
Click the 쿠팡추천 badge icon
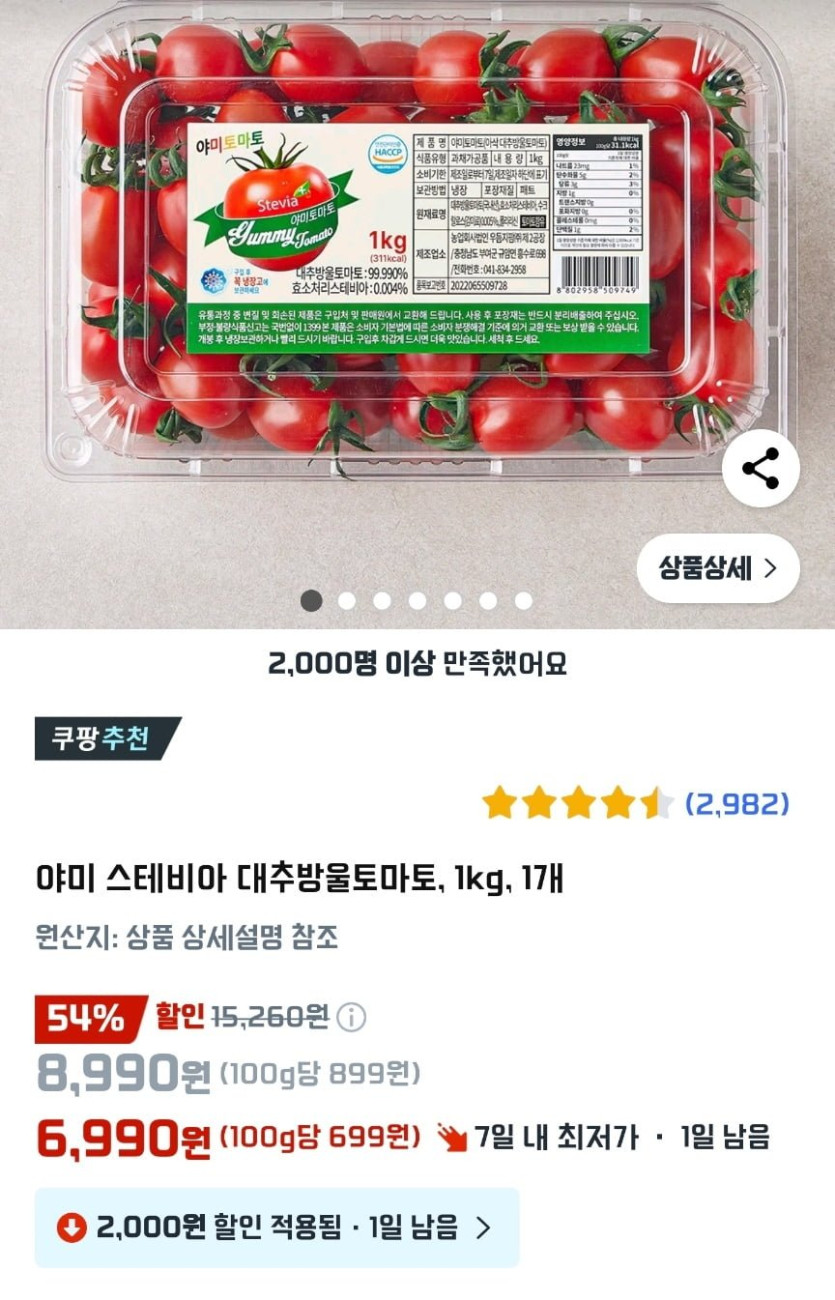point(103,738)
